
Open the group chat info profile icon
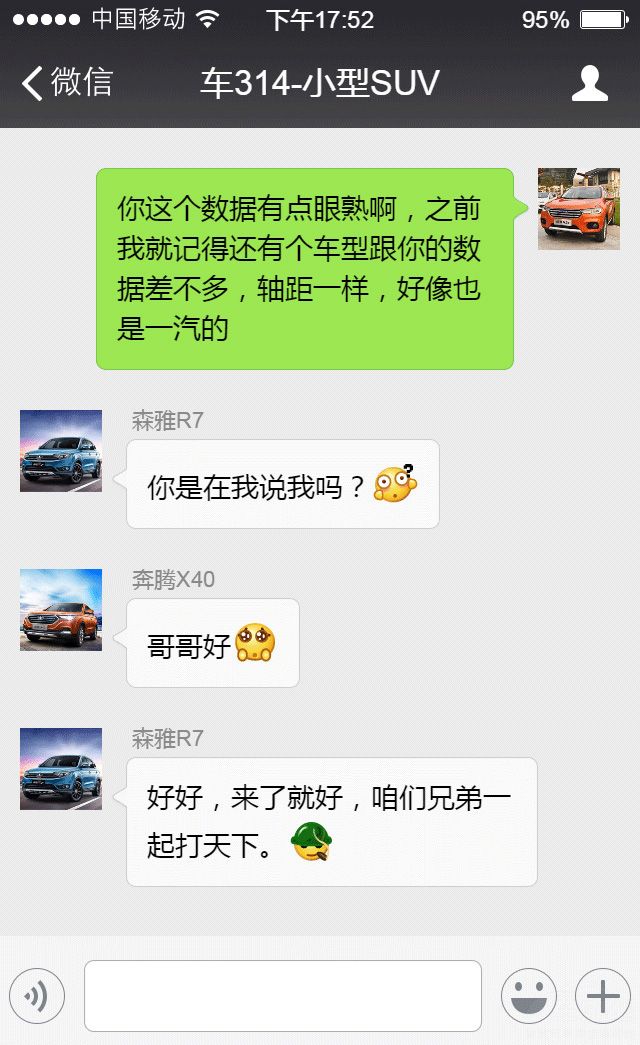[589, 83]
